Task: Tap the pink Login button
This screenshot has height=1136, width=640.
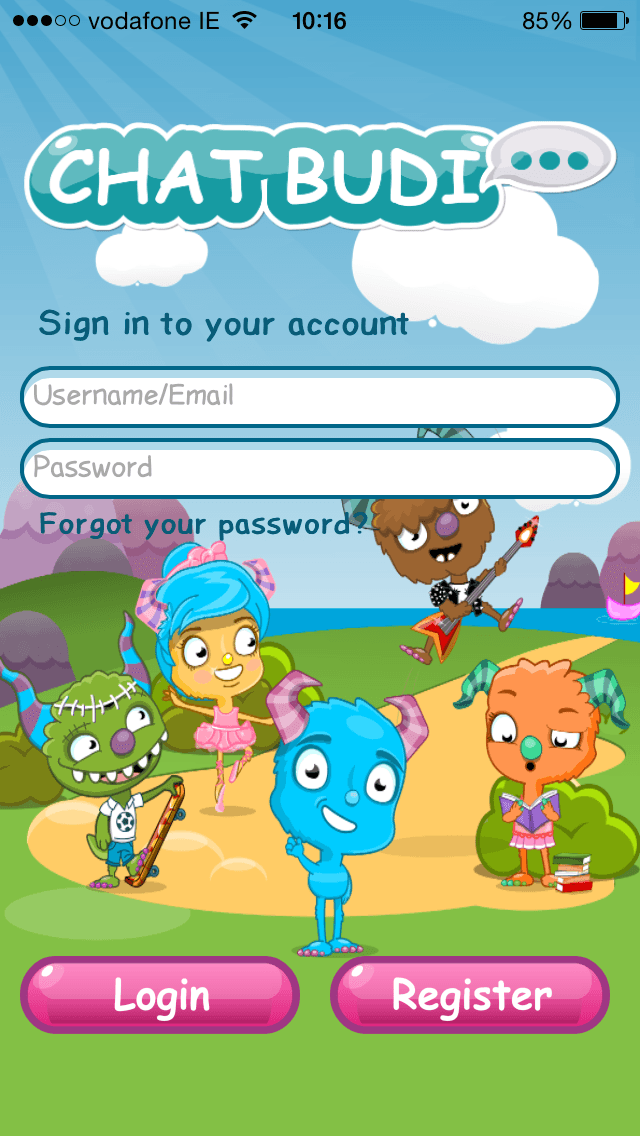Action: point(160,995)
